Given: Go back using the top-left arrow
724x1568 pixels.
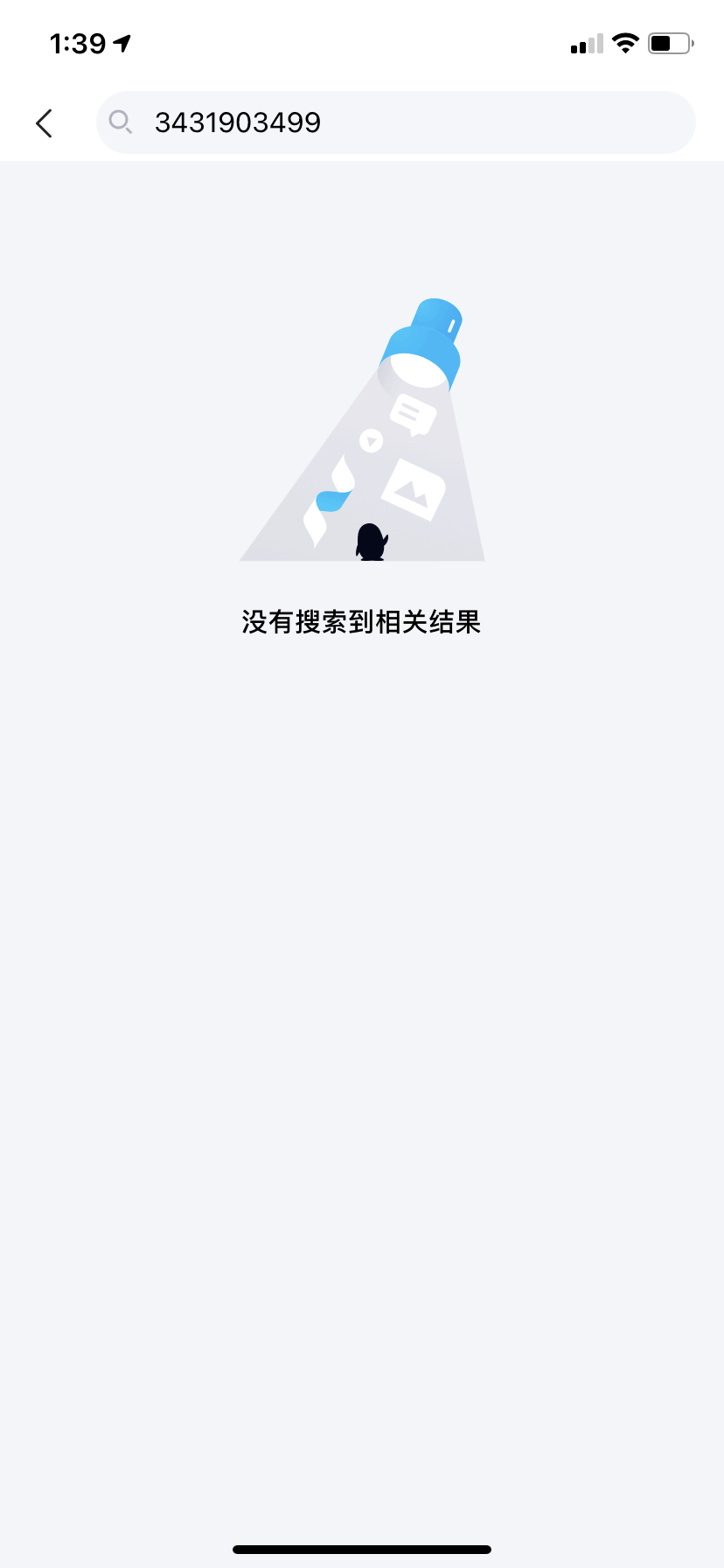Looking at the screenshot, I should 44,123.
